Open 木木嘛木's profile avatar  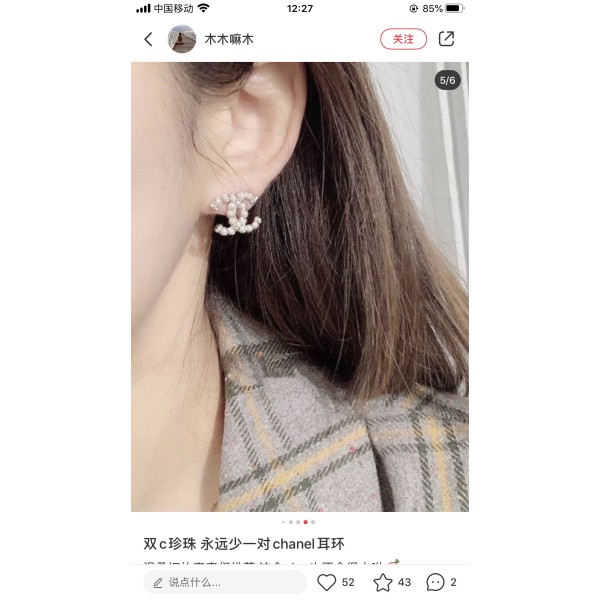(182, 39)
